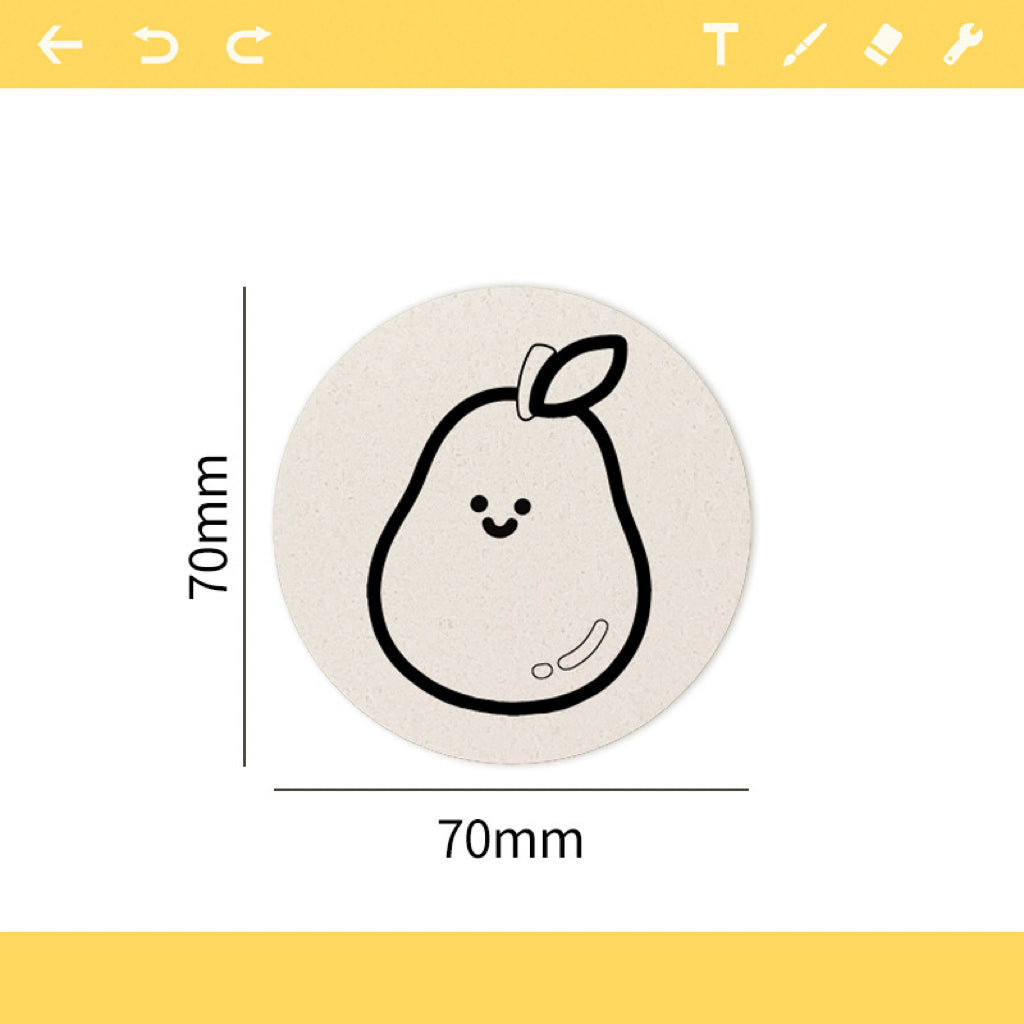Redo the reverted edit
Image resolution: width=1024 pixels, height=1024 pixels.
(249, 46)
